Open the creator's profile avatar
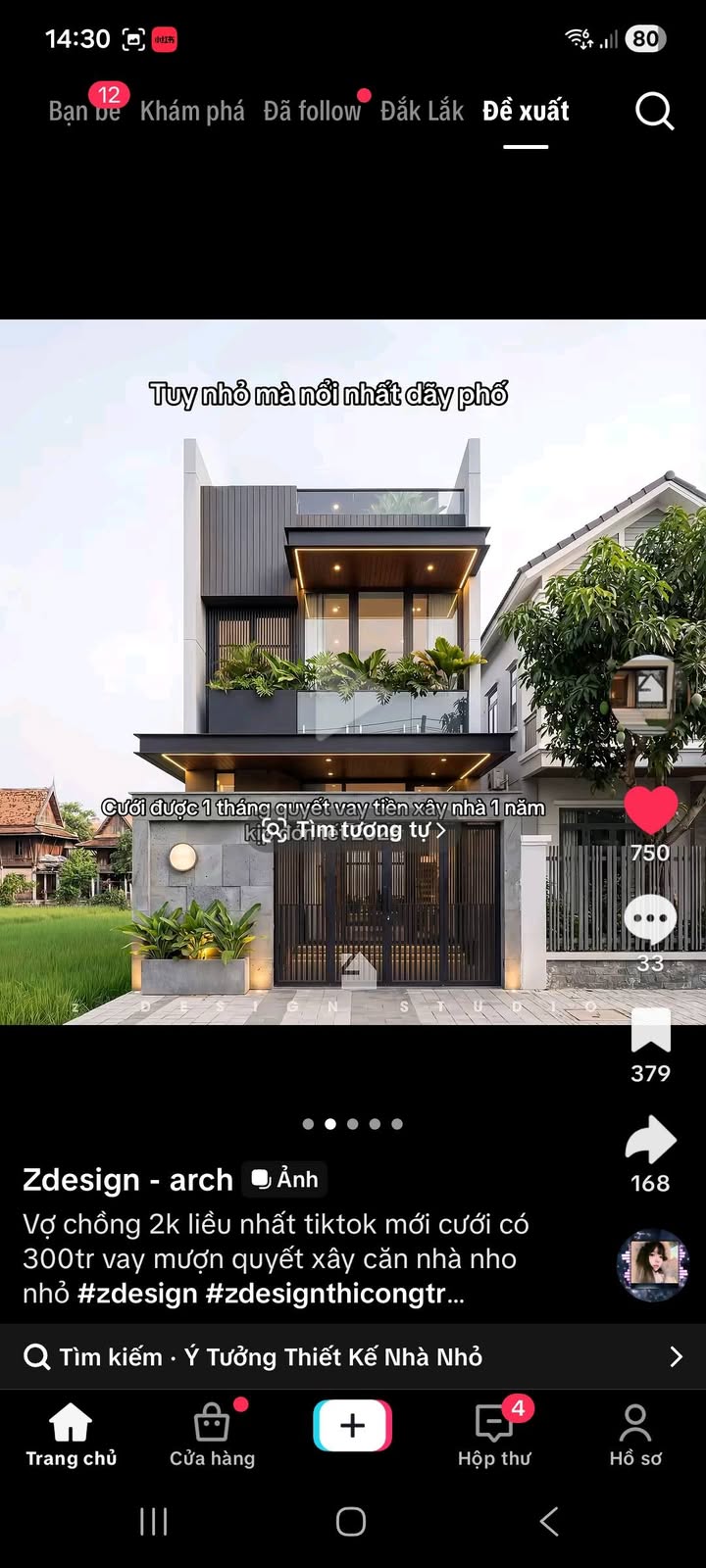The height and width of the screenshot is (1568, 706). tap(642, 689)
